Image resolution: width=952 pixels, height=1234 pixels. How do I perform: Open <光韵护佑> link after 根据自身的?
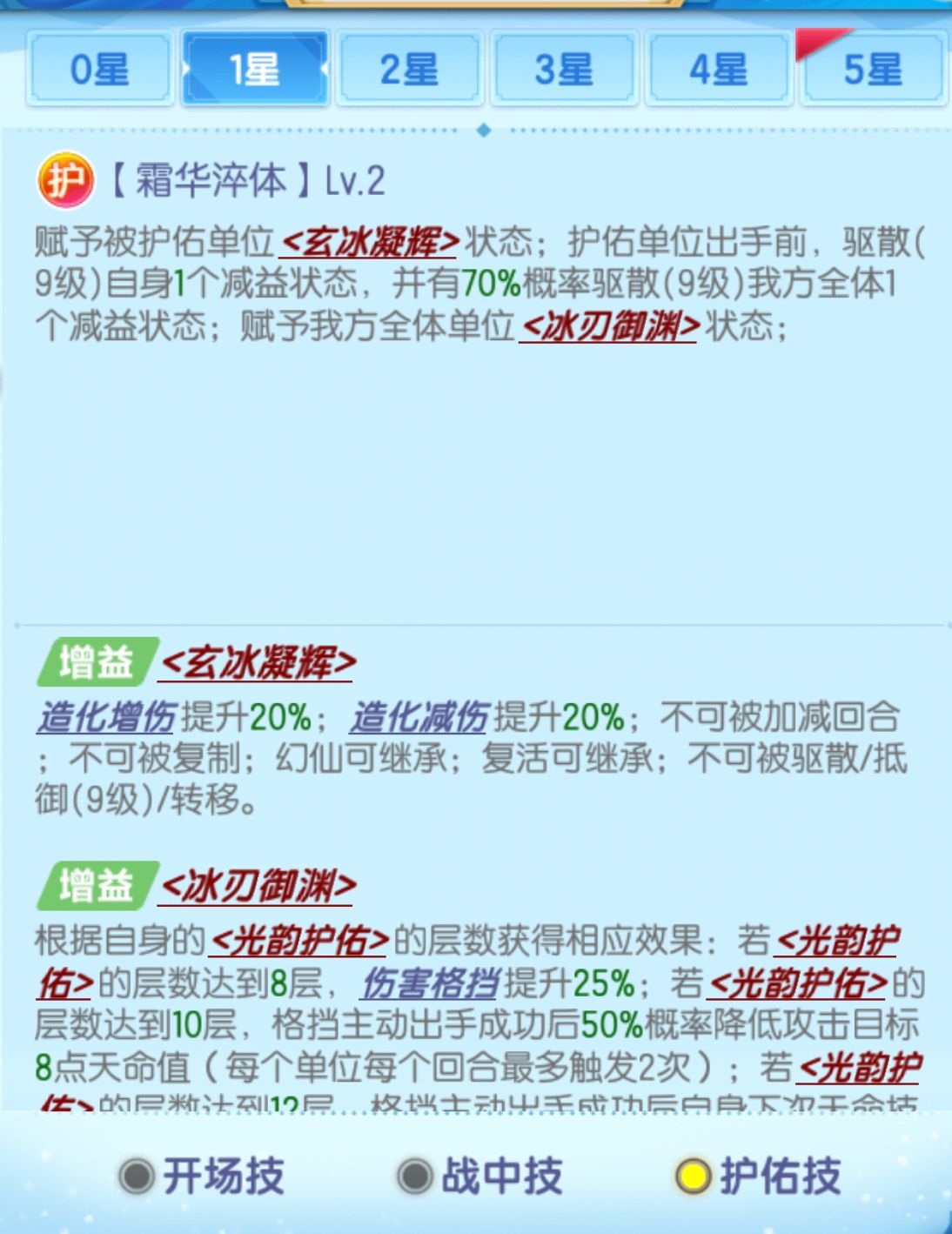299,941
